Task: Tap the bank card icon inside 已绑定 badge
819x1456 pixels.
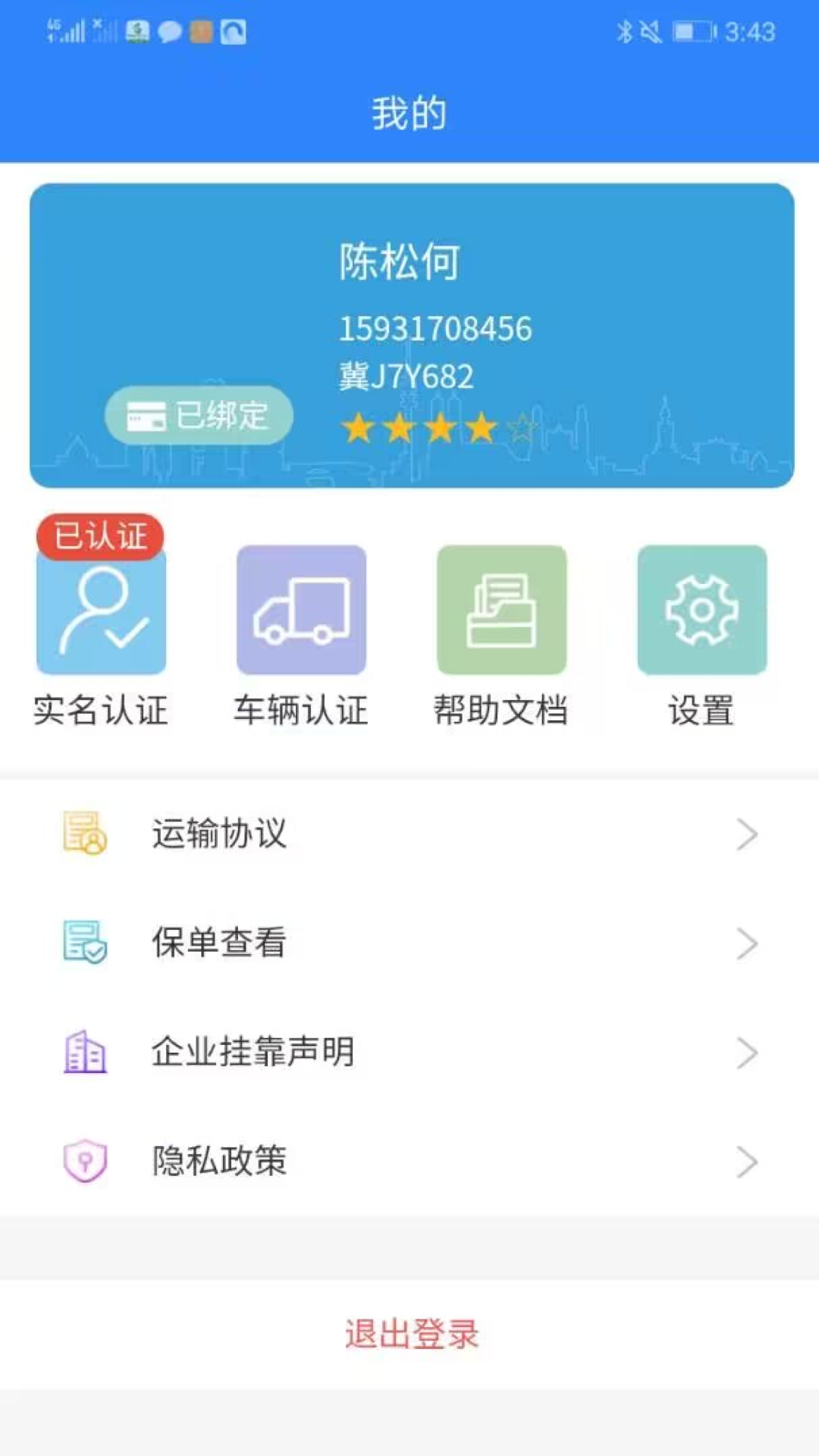Action: [x=146, y=415]
